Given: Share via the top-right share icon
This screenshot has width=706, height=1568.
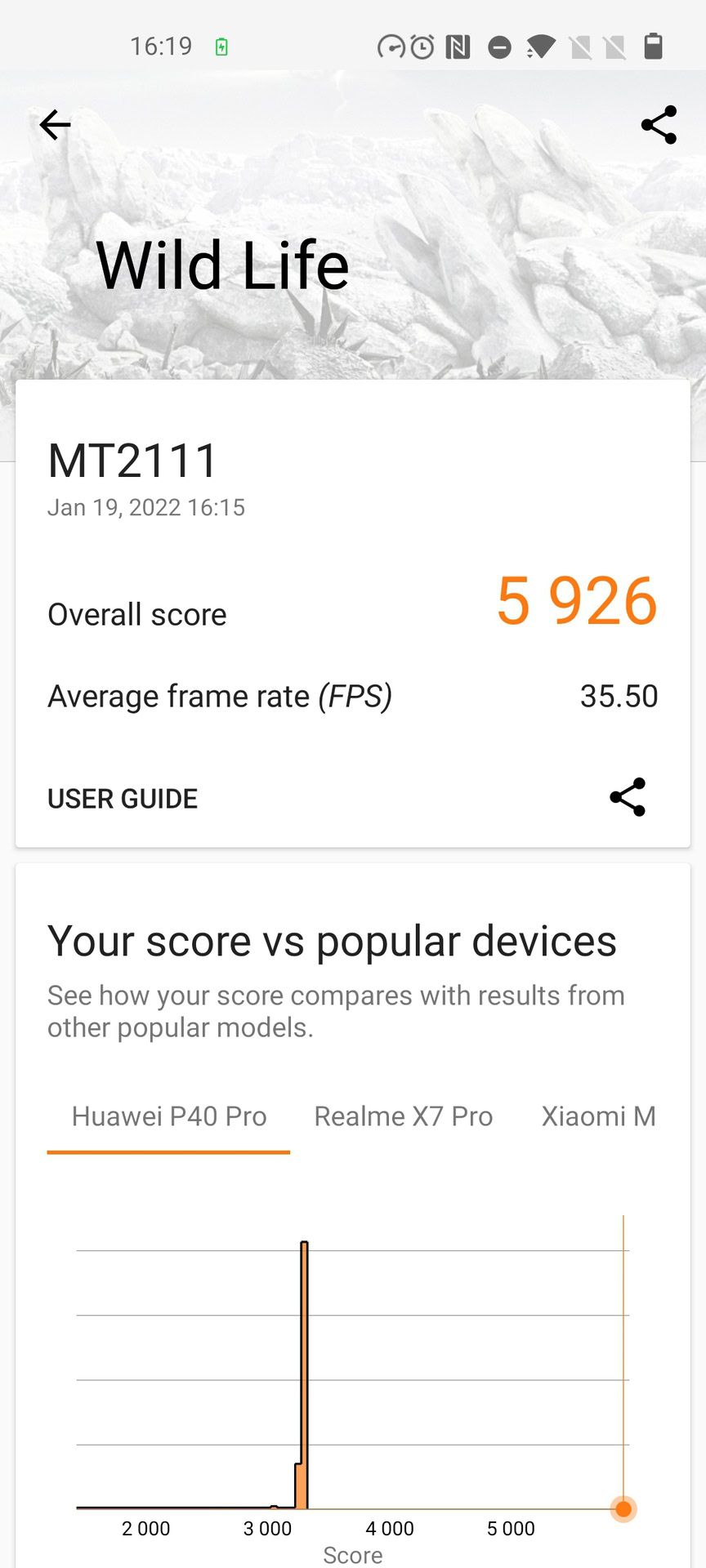Looking at the screenshot, I should pos(659,125).
